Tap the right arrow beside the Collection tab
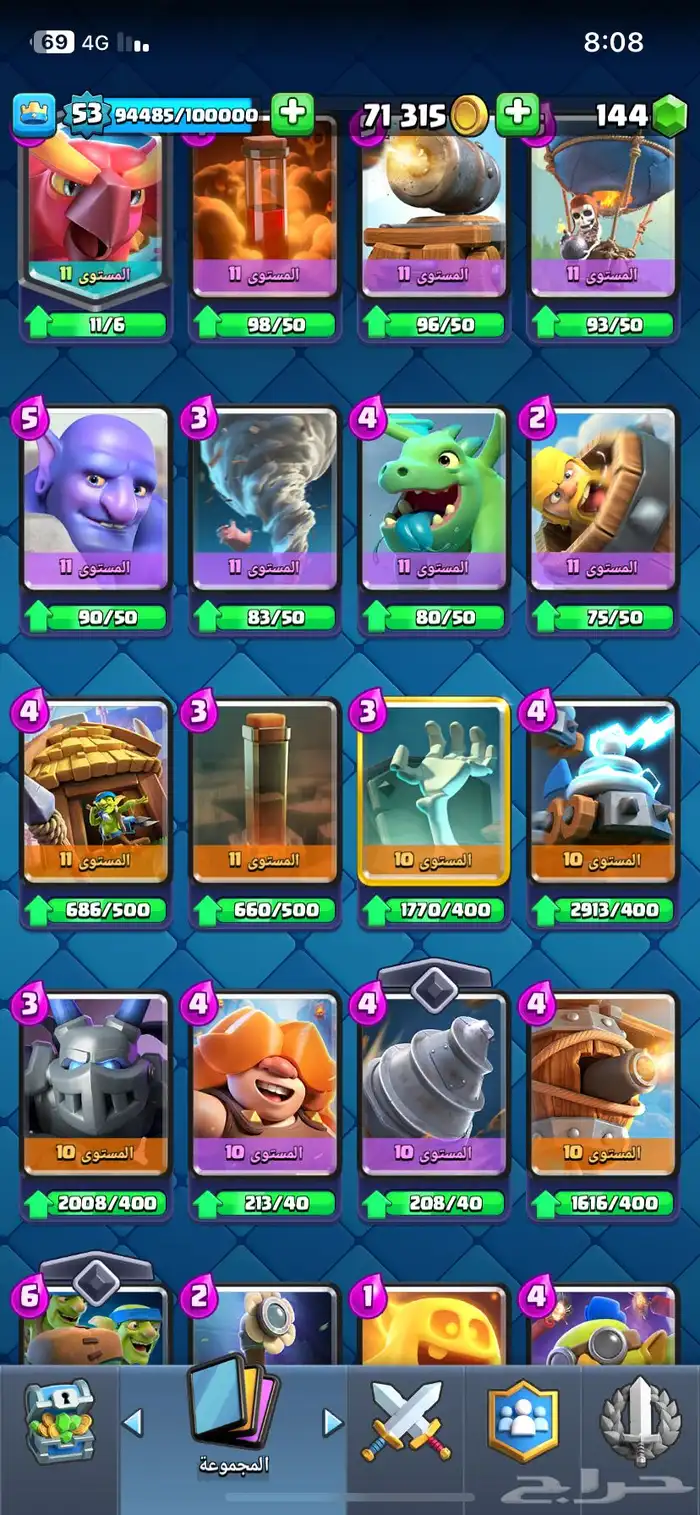Image resolution: width=700 pixels, height=1515 pixels. 333,1422
